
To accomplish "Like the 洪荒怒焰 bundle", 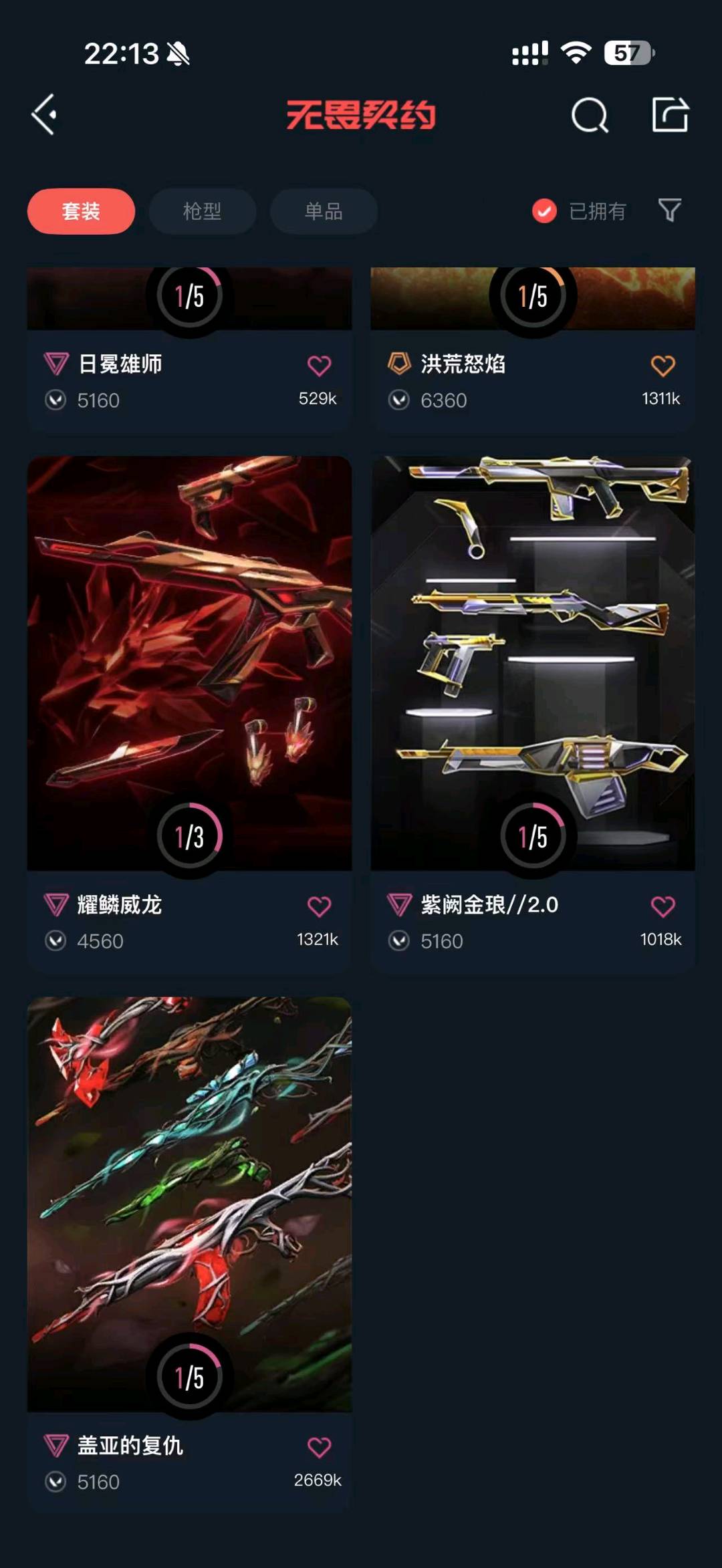I will pyautogui.click(x=663, y=366).
